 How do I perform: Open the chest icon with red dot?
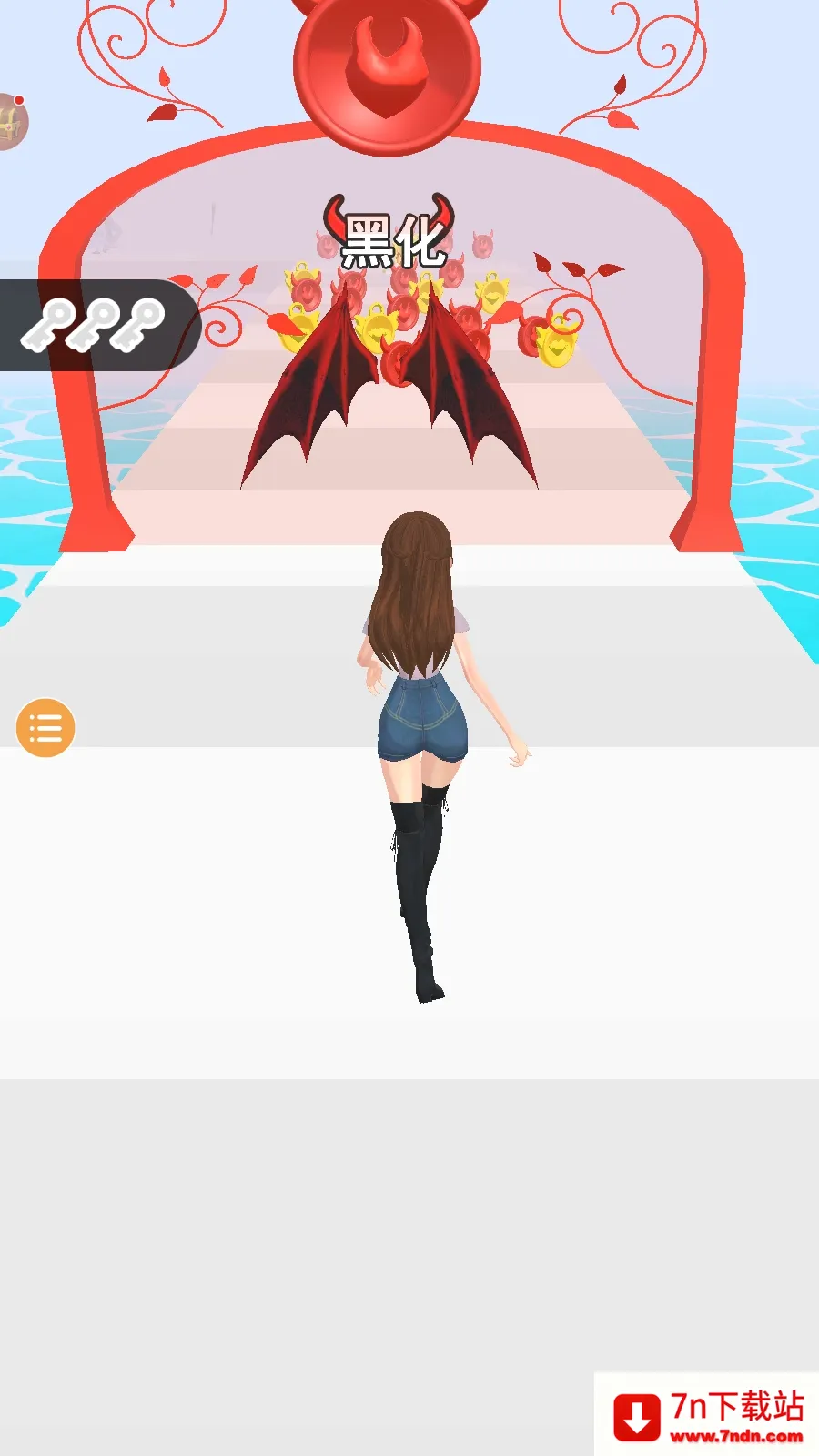pos(12,122)
